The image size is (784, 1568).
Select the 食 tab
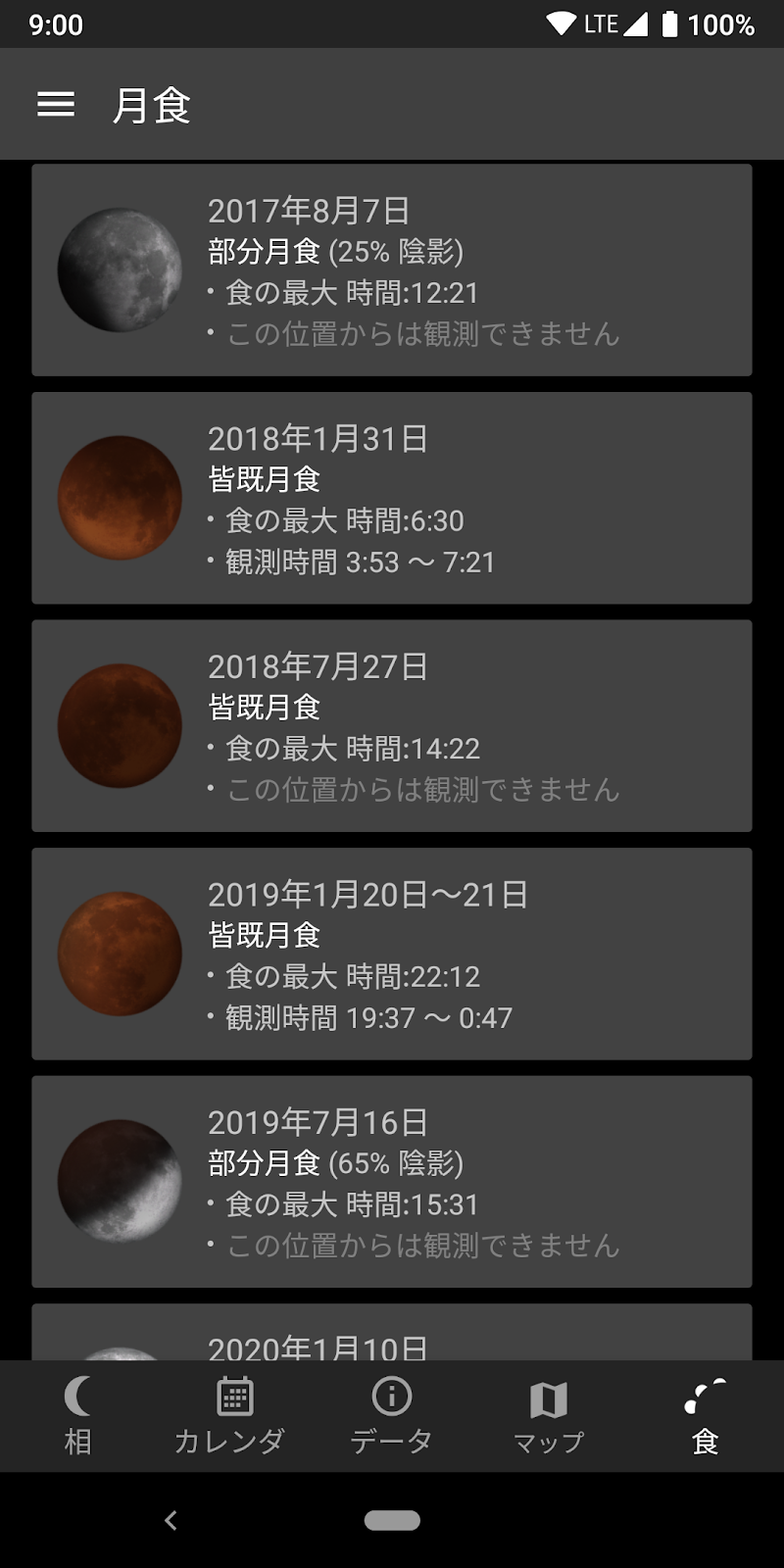pyautogui.click(x=705, y=1415)
